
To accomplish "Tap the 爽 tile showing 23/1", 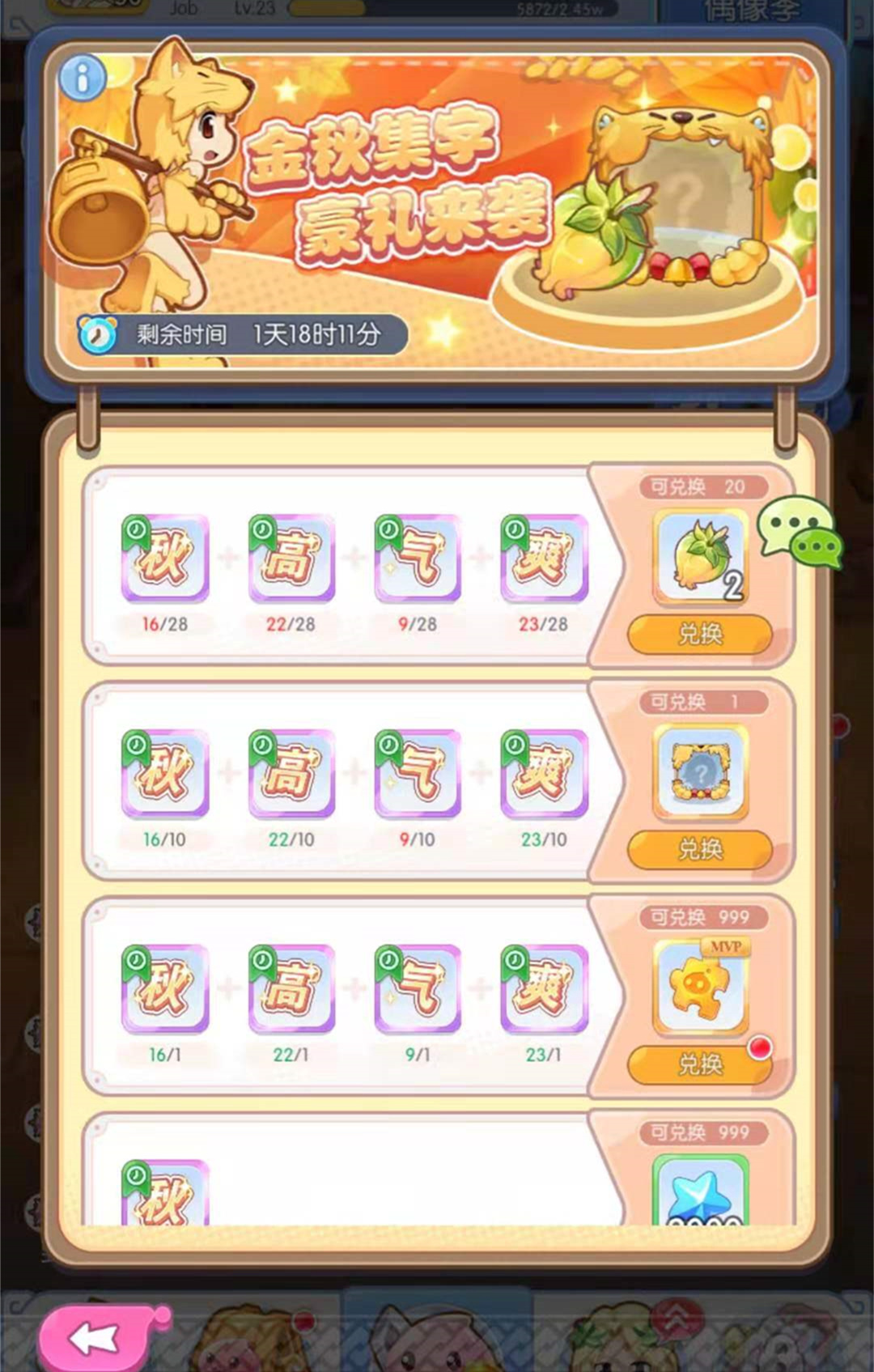I will click(x=544, y=989).
